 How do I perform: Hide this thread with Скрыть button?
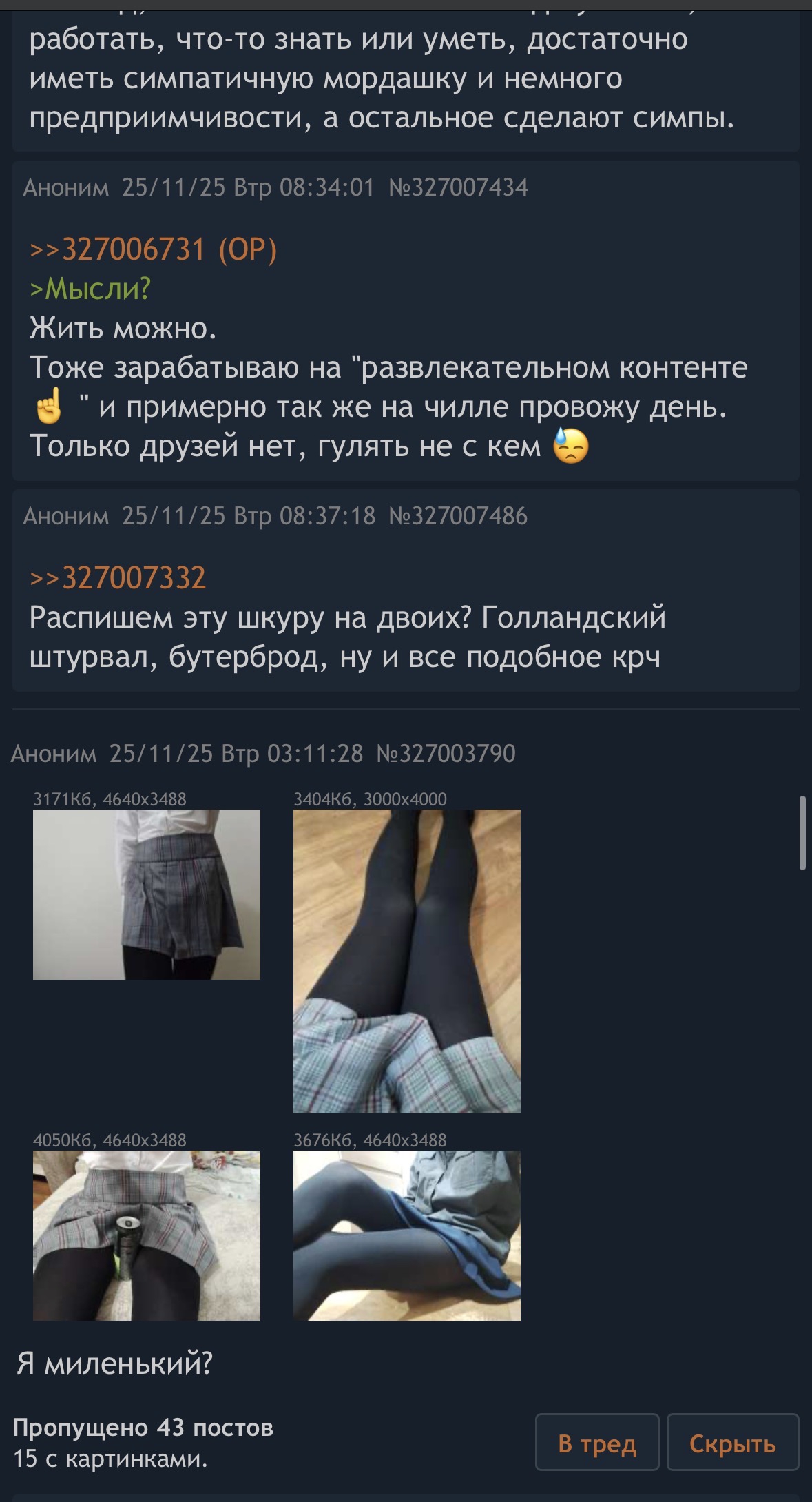pos(732,1443)
